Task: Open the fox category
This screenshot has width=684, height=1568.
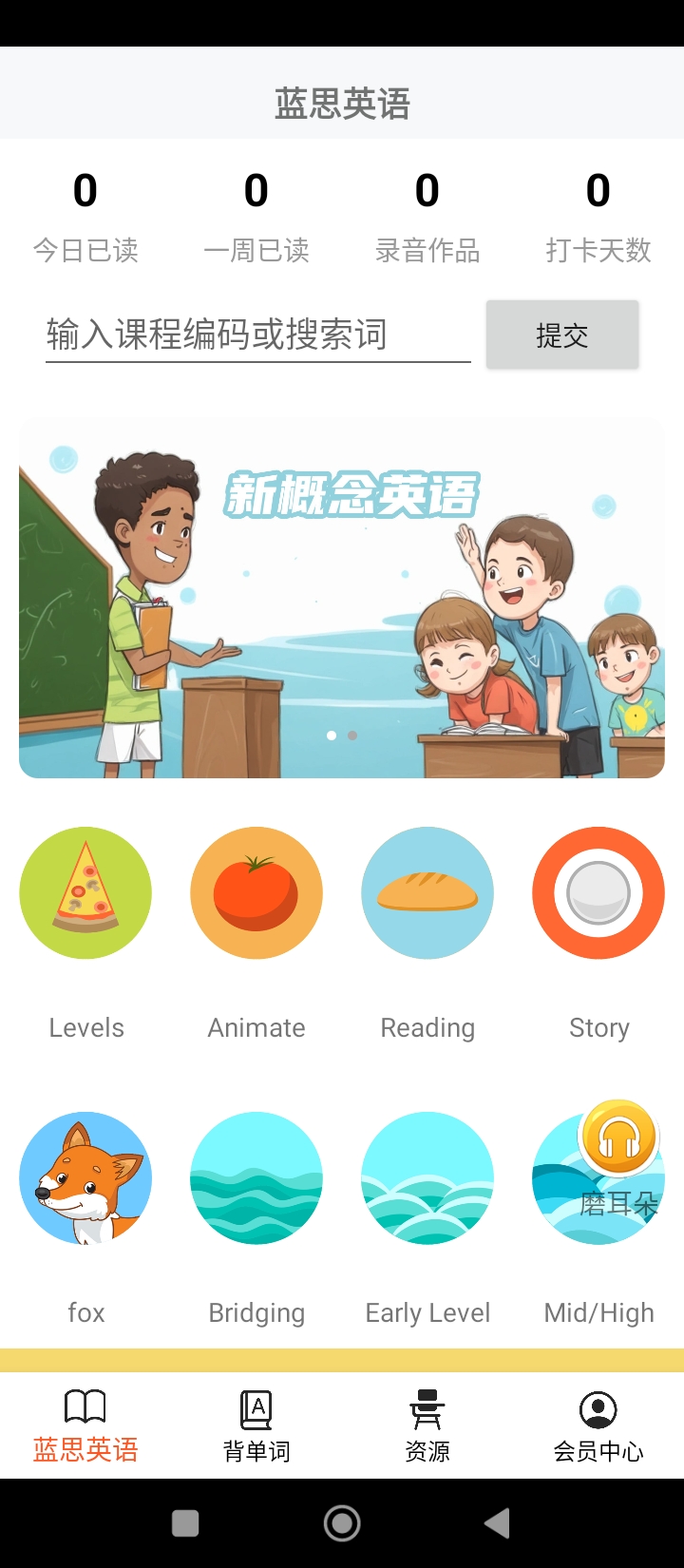Action: click(85, 1178)
